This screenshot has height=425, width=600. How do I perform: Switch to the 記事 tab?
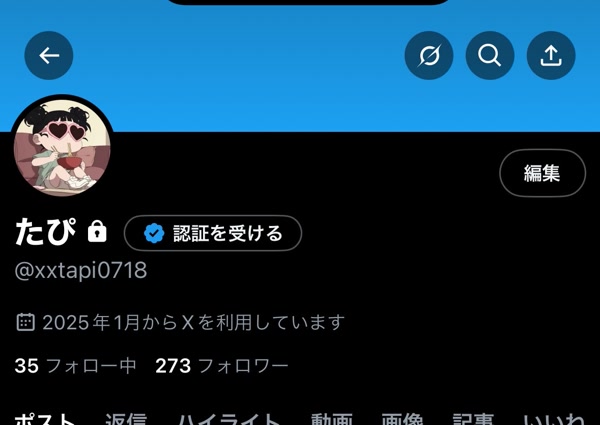(x=473, y=418)
